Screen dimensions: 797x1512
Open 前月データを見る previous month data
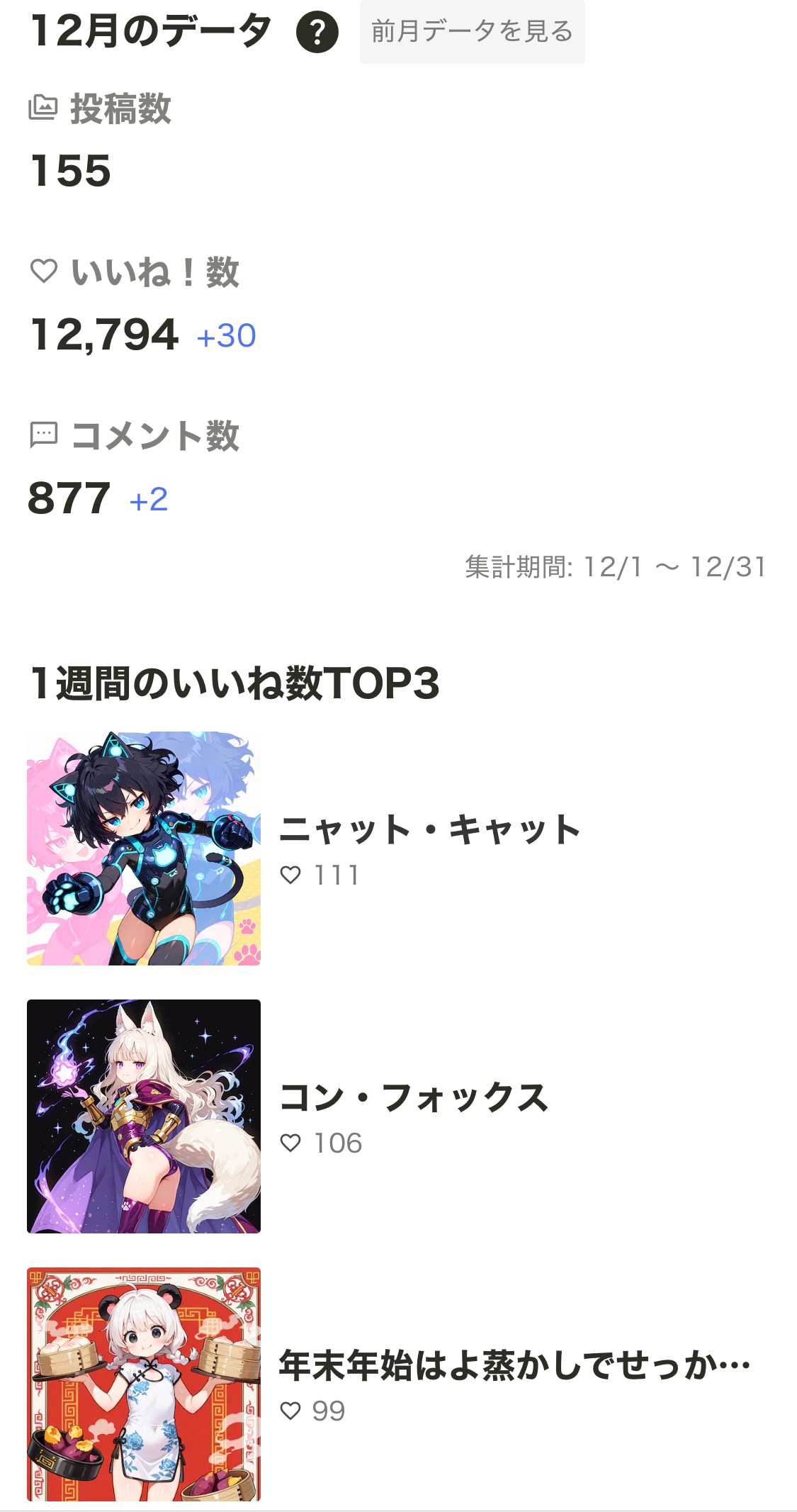(x=472, y=32)
